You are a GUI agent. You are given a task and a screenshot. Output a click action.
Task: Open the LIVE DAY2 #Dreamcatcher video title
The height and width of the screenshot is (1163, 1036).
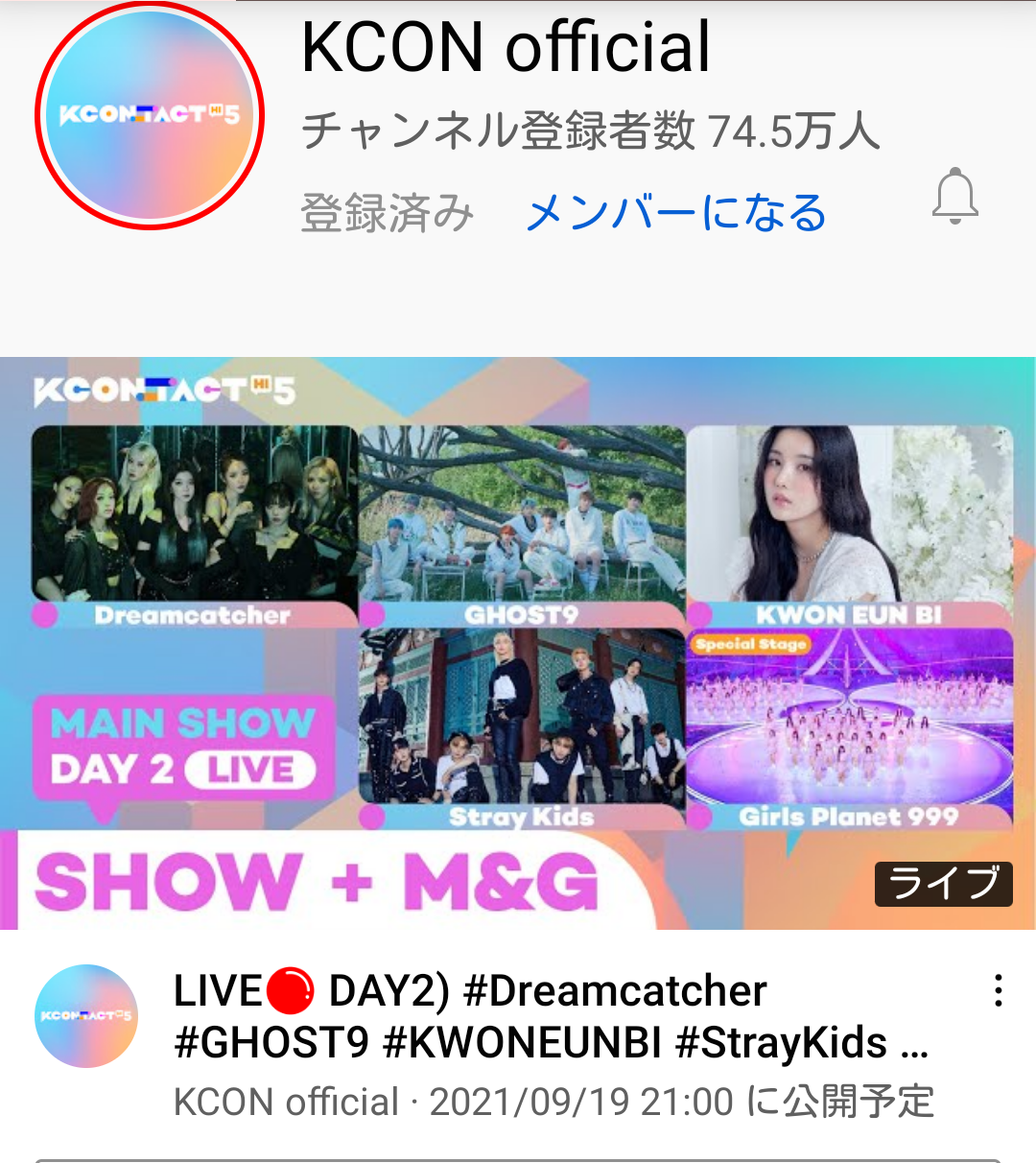[x=551, y=1016]
